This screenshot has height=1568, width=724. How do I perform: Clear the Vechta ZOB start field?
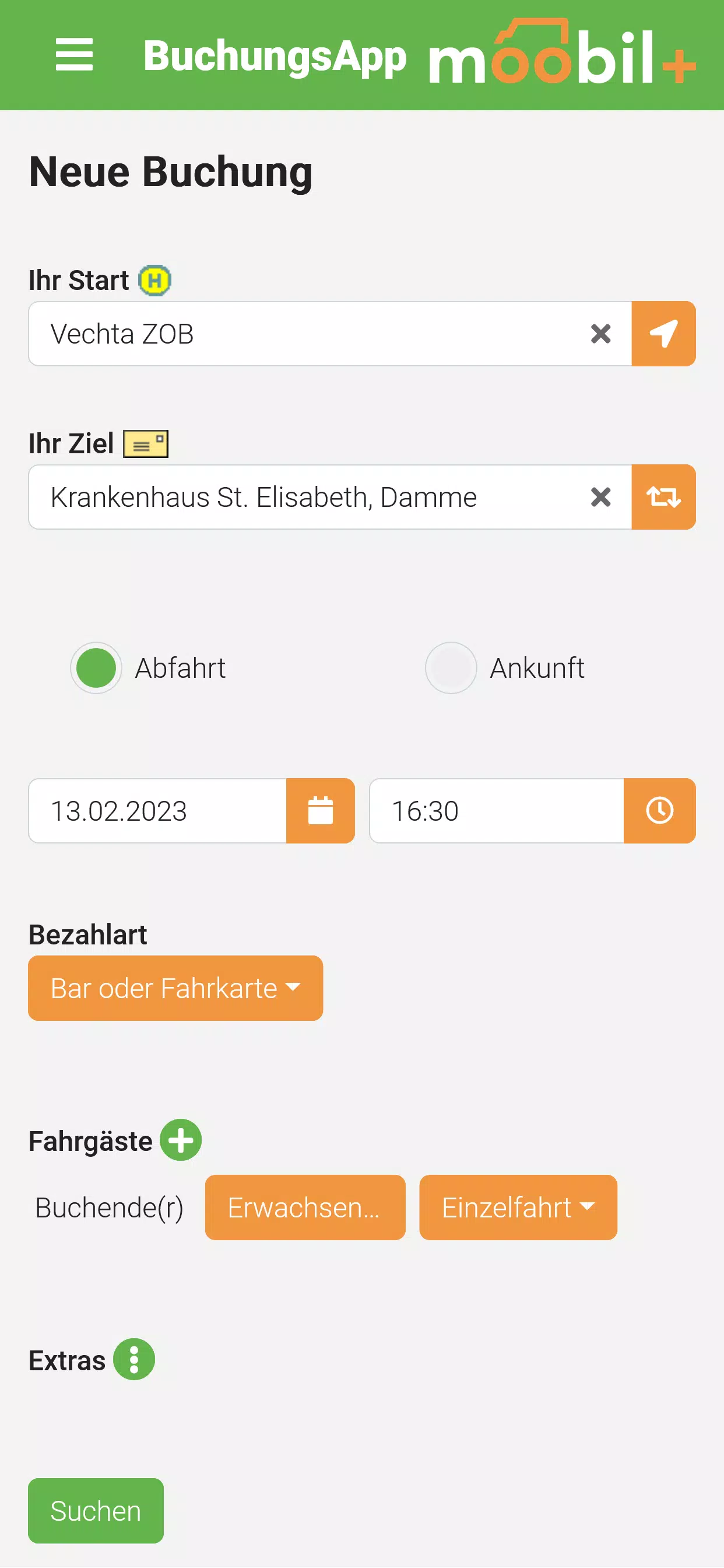[x=601, y=334]
